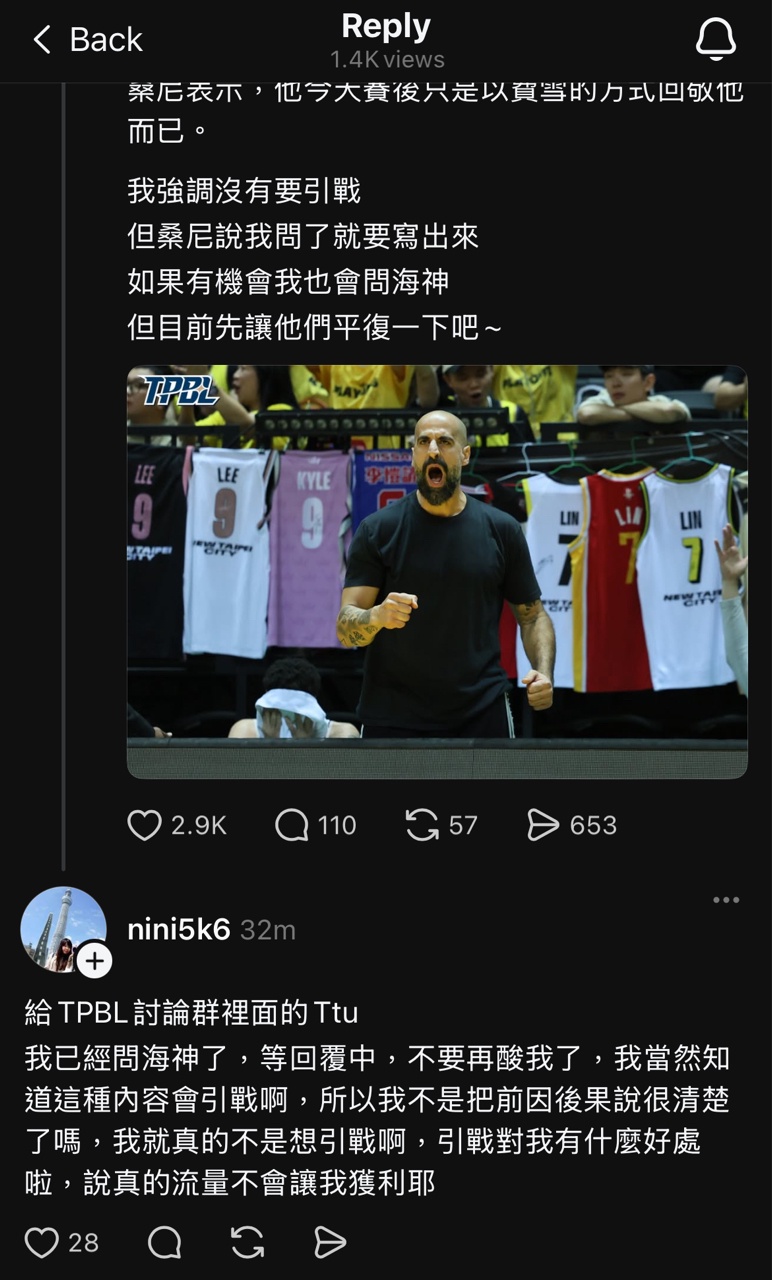Open the notifications bell
The image size is (772, 1280).
[x=715, y=40]
